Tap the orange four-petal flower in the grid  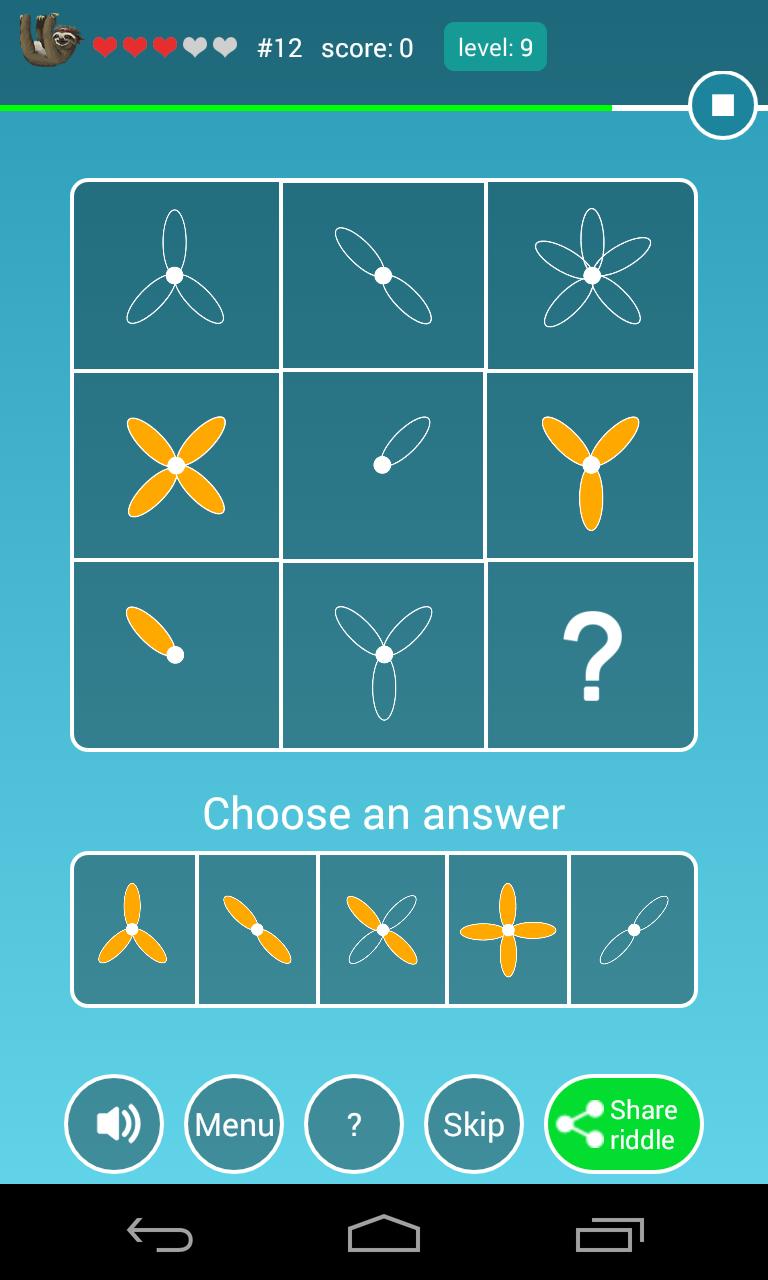click(x=175, y=463)
